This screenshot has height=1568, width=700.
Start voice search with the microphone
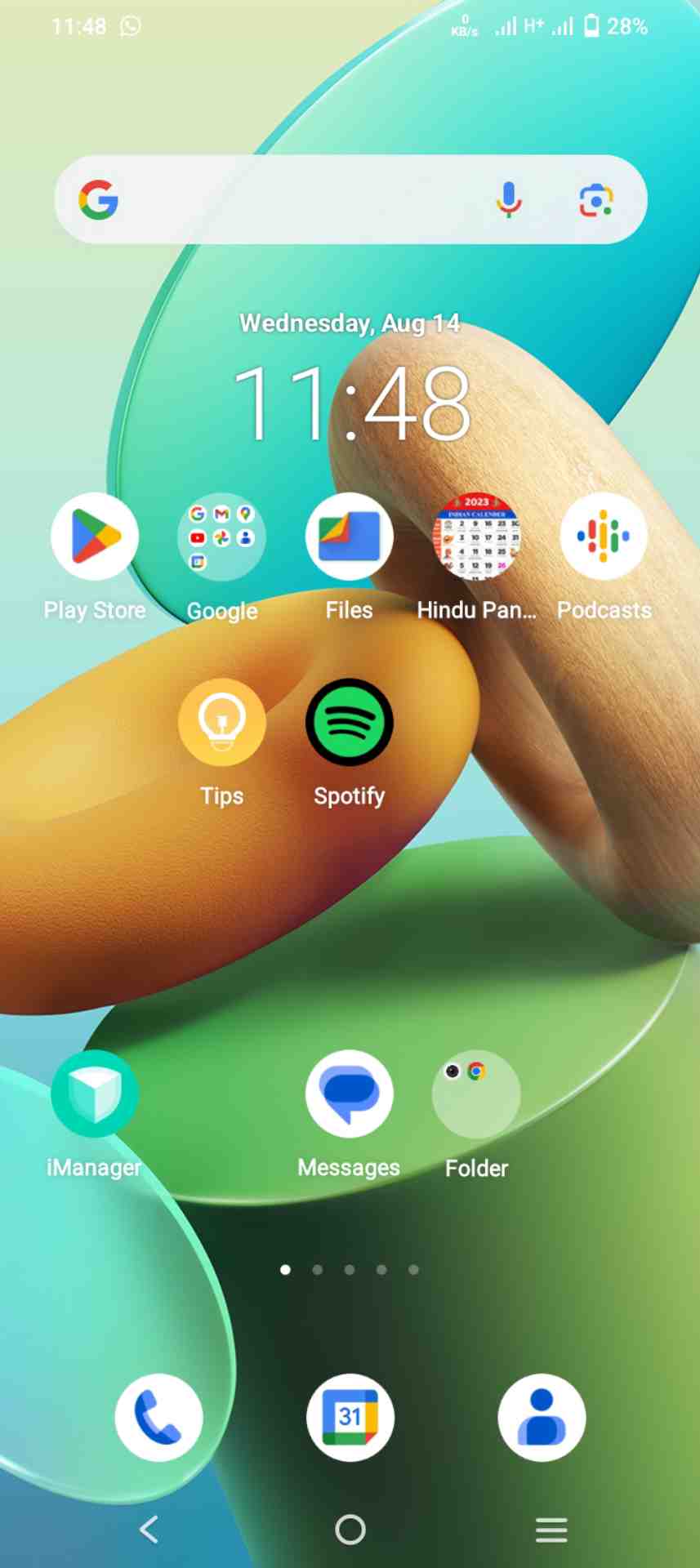pos(508,199)
